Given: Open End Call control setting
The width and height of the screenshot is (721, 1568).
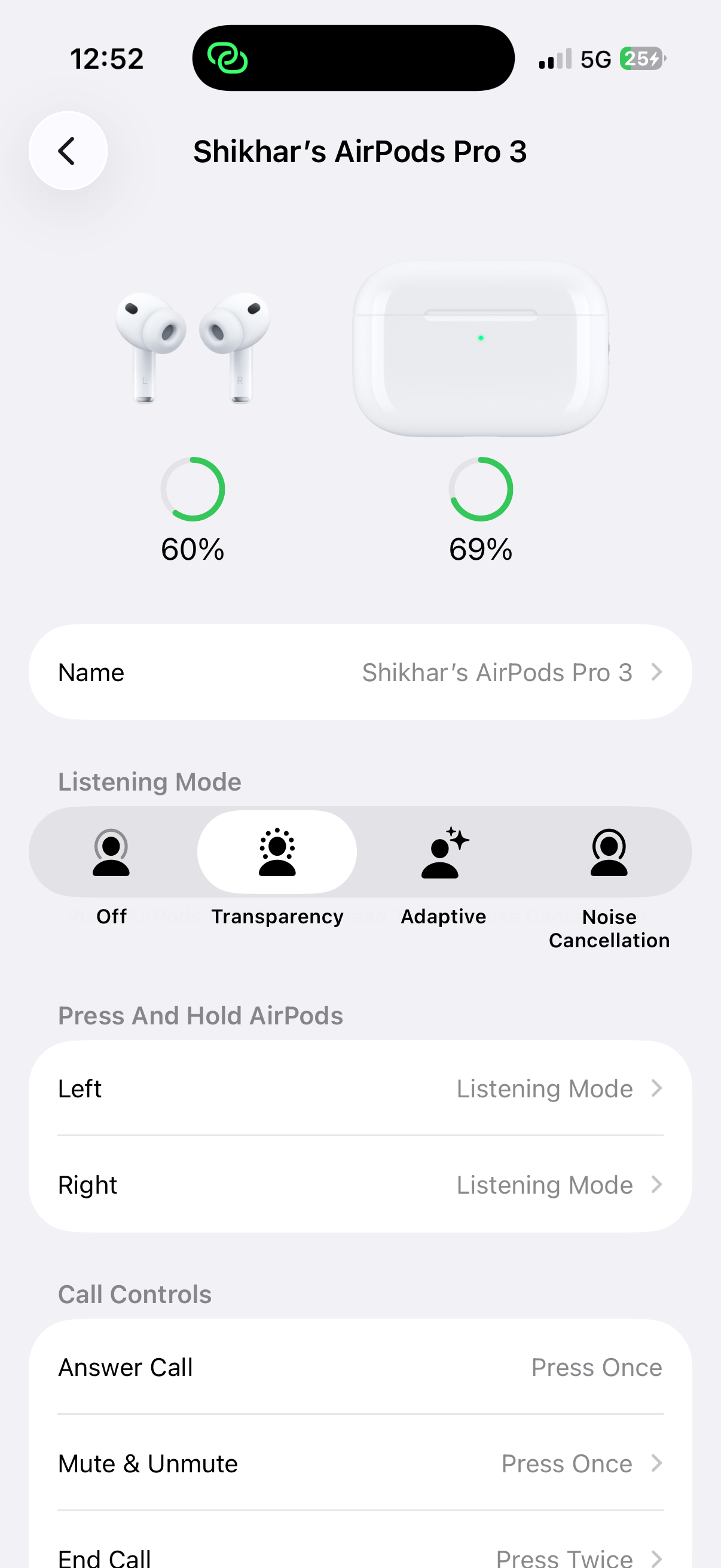Looking at the screenshot, I should click(360, 1556).
